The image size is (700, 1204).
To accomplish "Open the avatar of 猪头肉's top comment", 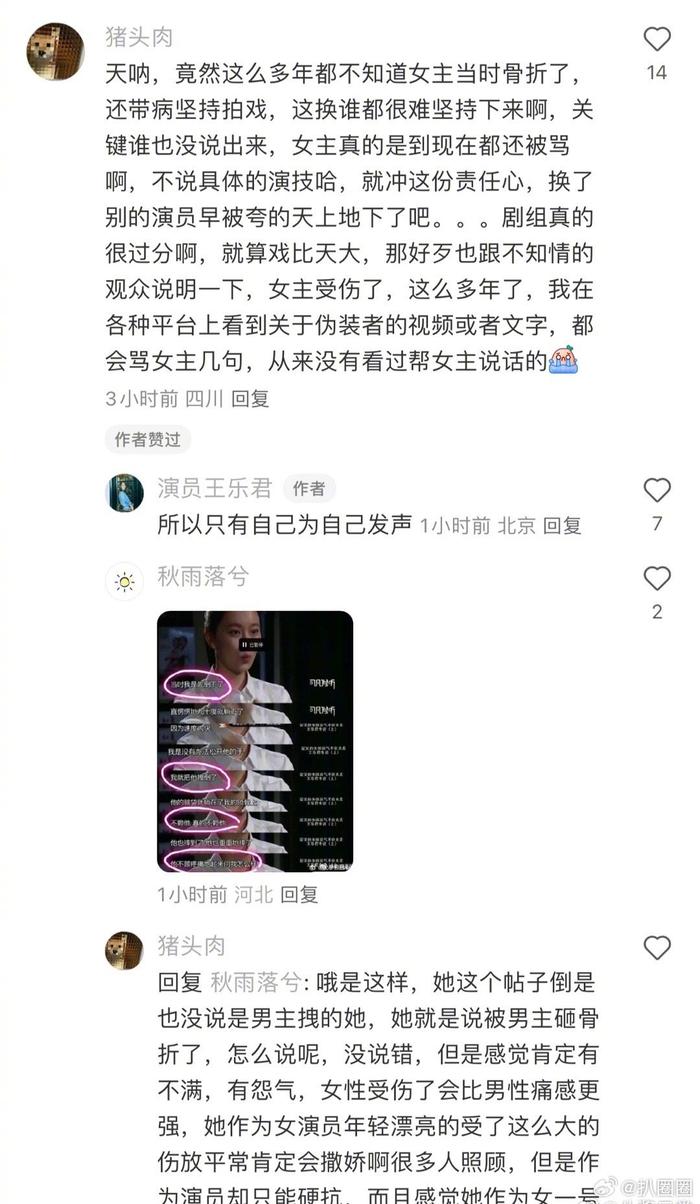I will tap(54, 52).
